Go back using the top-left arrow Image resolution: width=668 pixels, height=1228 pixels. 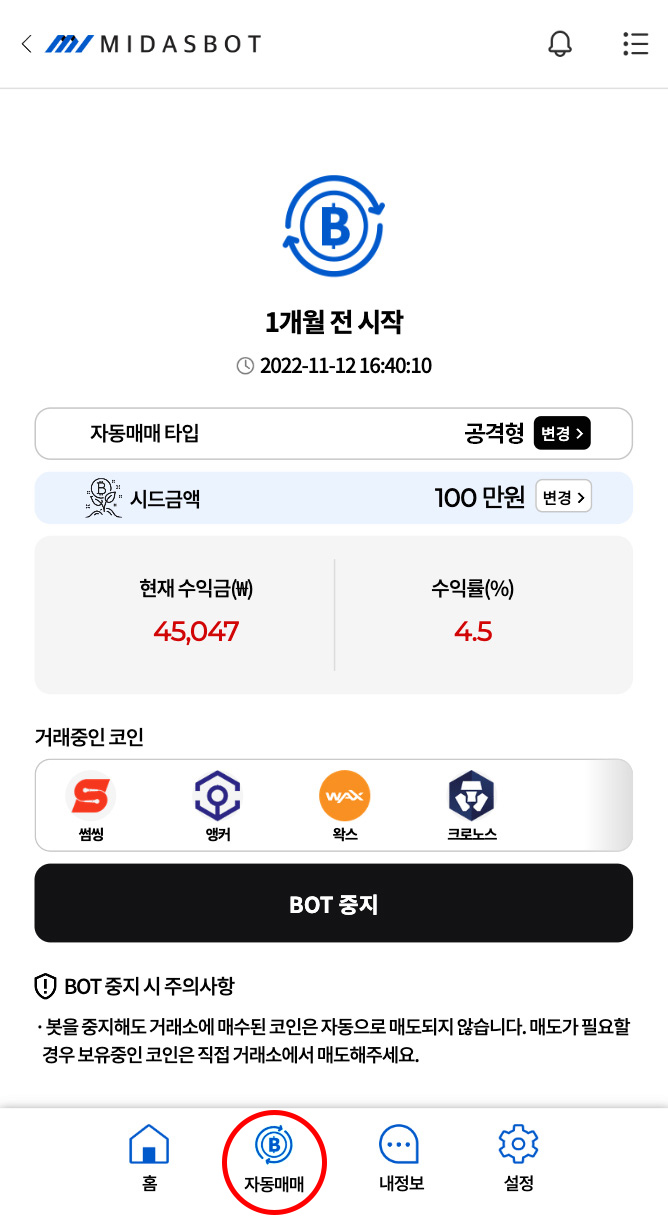(27, 44)
